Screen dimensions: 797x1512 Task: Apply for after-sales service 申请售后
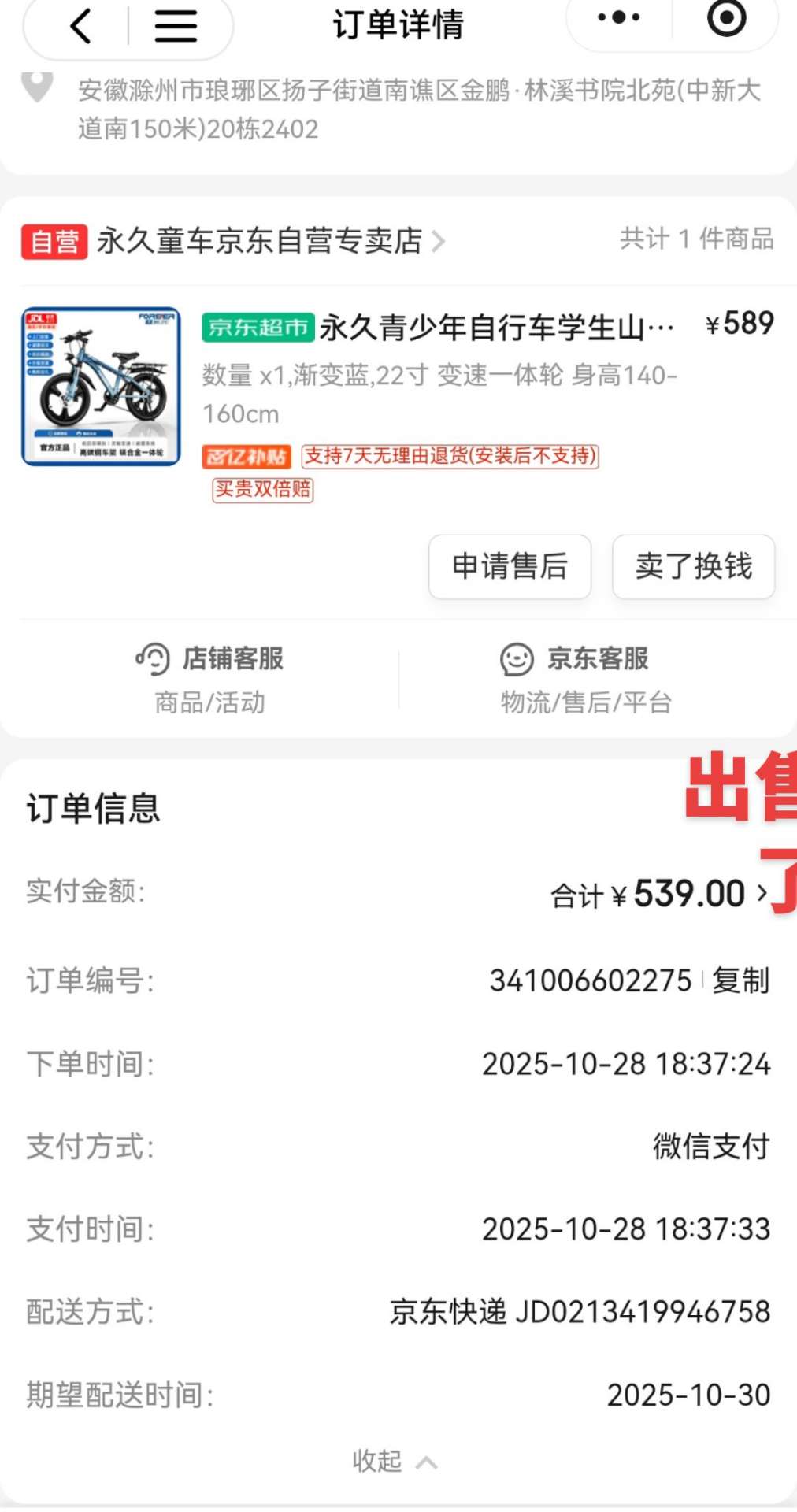[510, 567]
